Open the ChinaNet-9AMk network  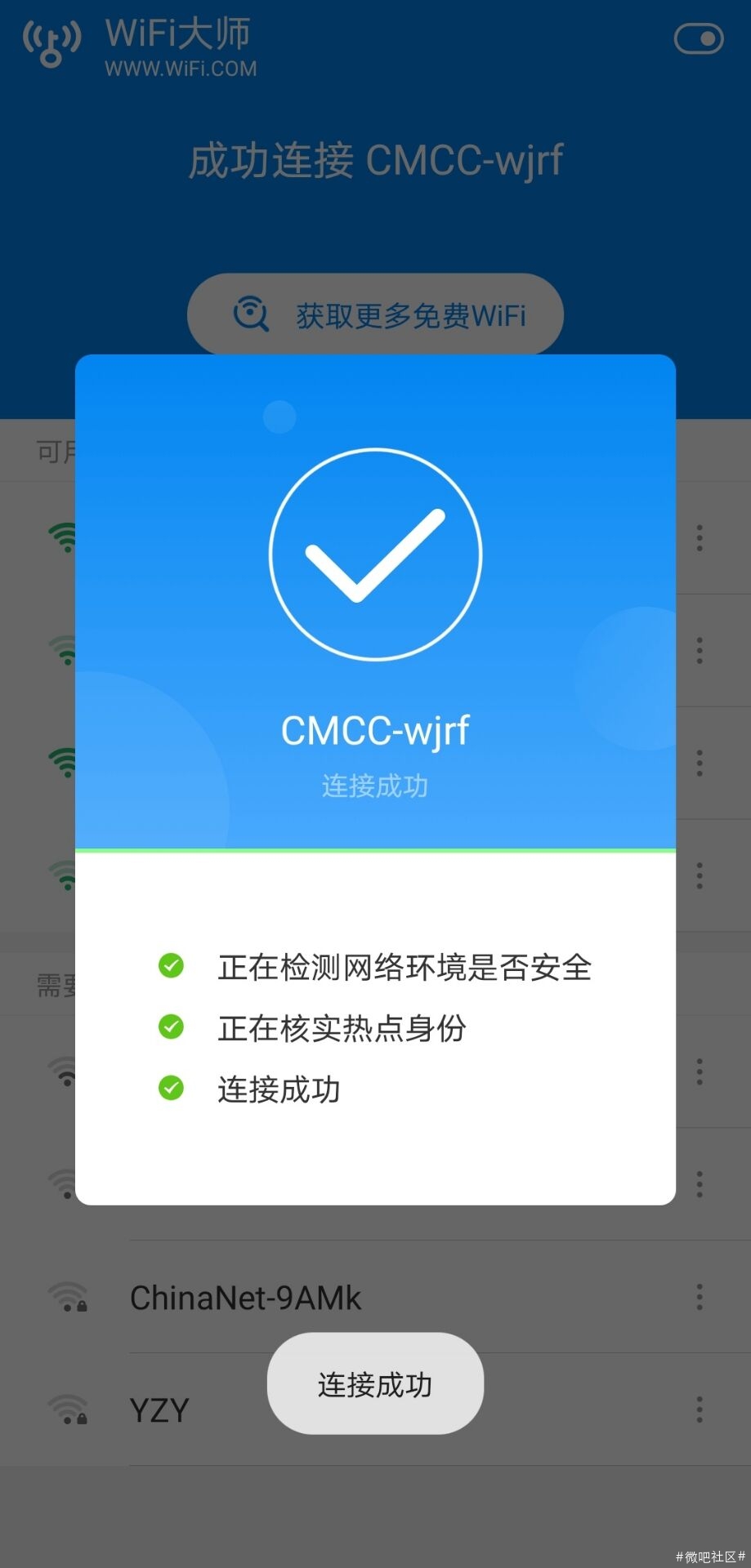click(x=245, y=1298)
